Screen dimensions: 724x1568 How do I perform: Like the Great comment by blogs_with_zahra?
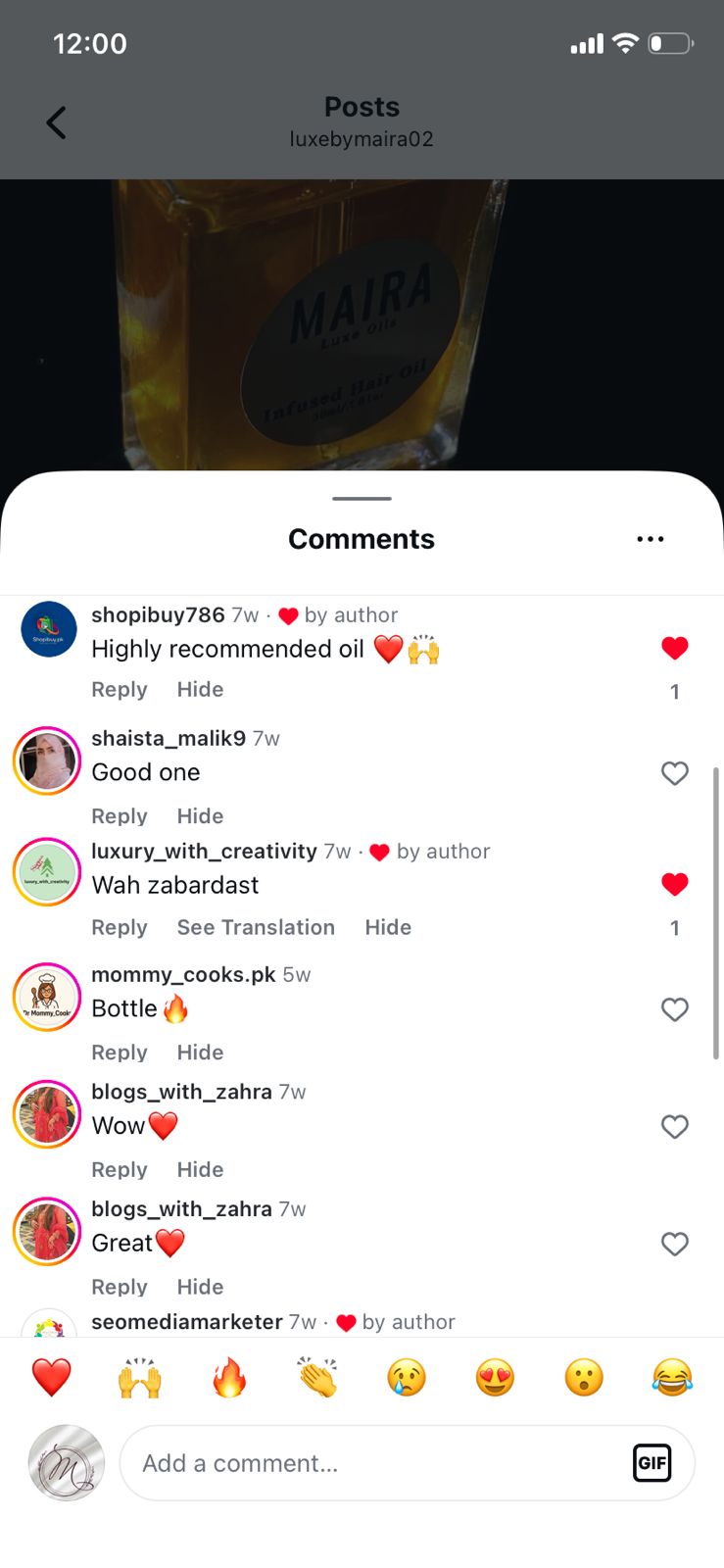pyautogui.click(x=674, y=1244)
